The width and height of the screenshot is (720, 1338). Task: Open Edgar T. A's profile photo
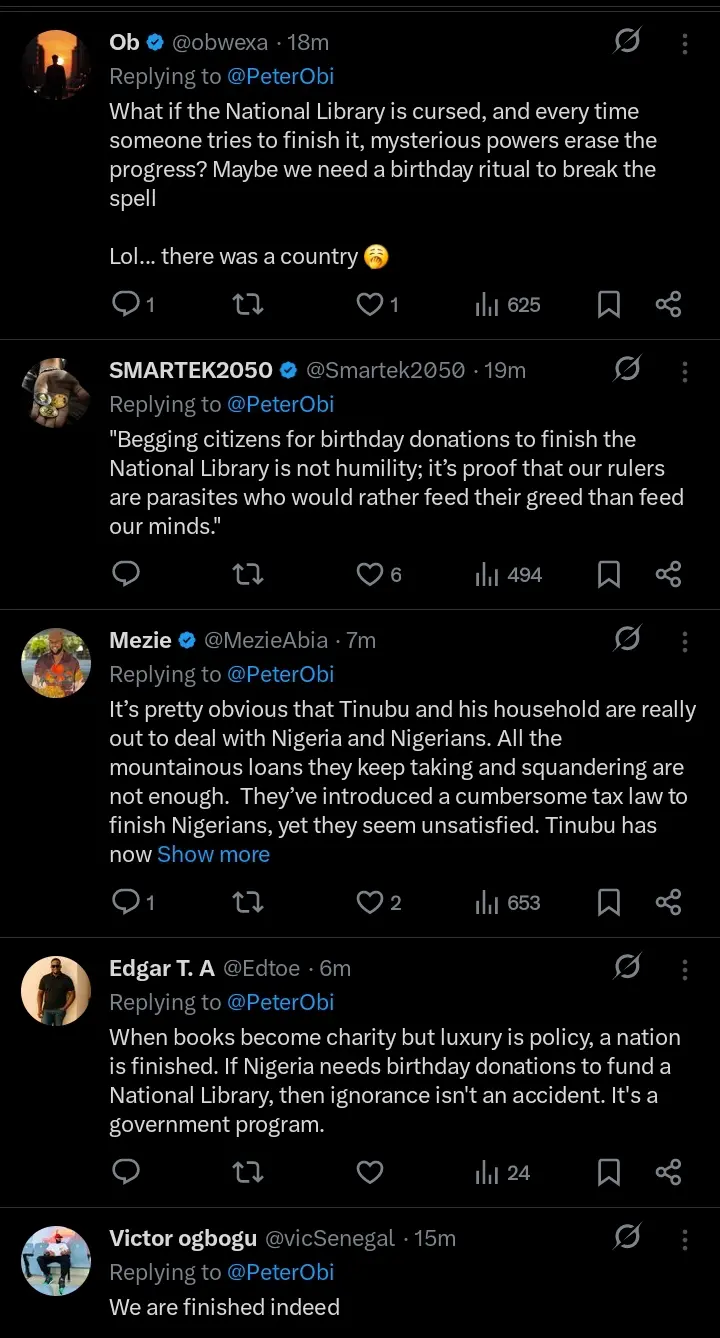coord(56,991)
